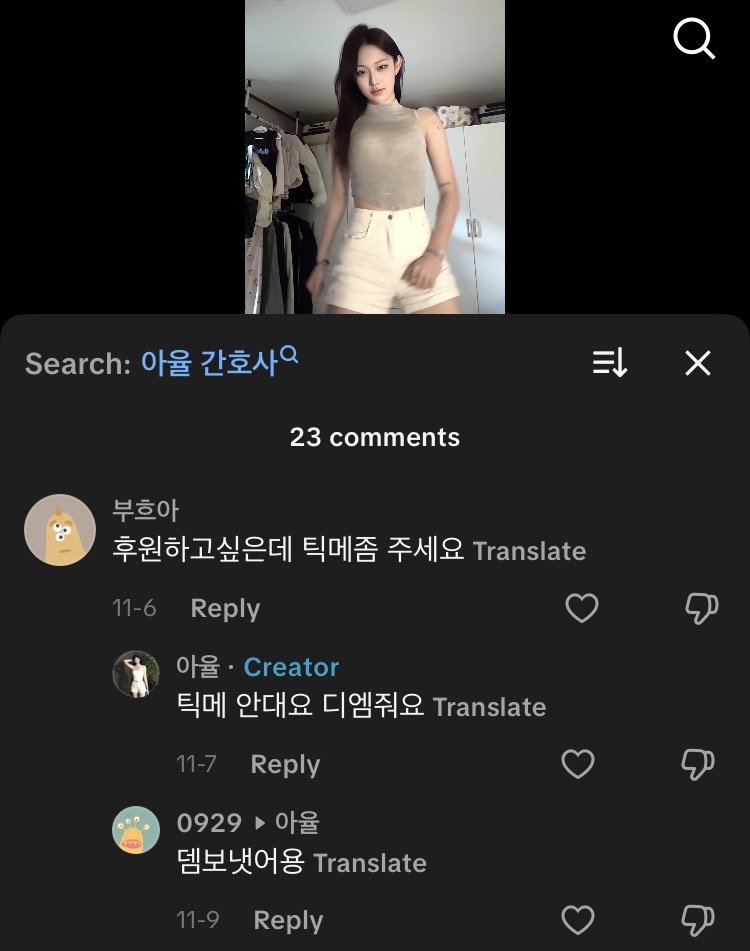Close the comments panel with the X
Screen dimensions: 750x951
point(697,365)
